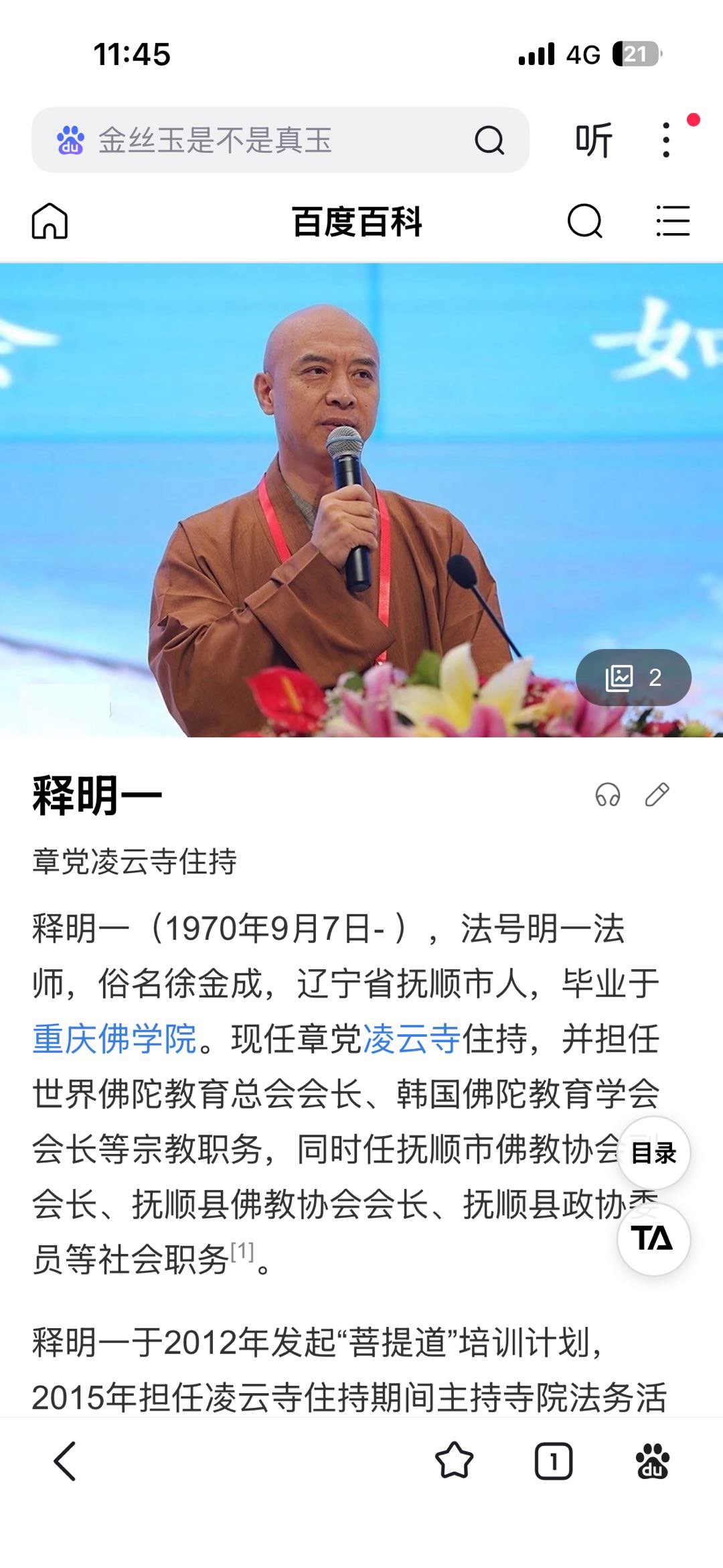This screenshot has width=723, height=1568.
Task: Search within 百度百科
Action: [x=584, y=221]
